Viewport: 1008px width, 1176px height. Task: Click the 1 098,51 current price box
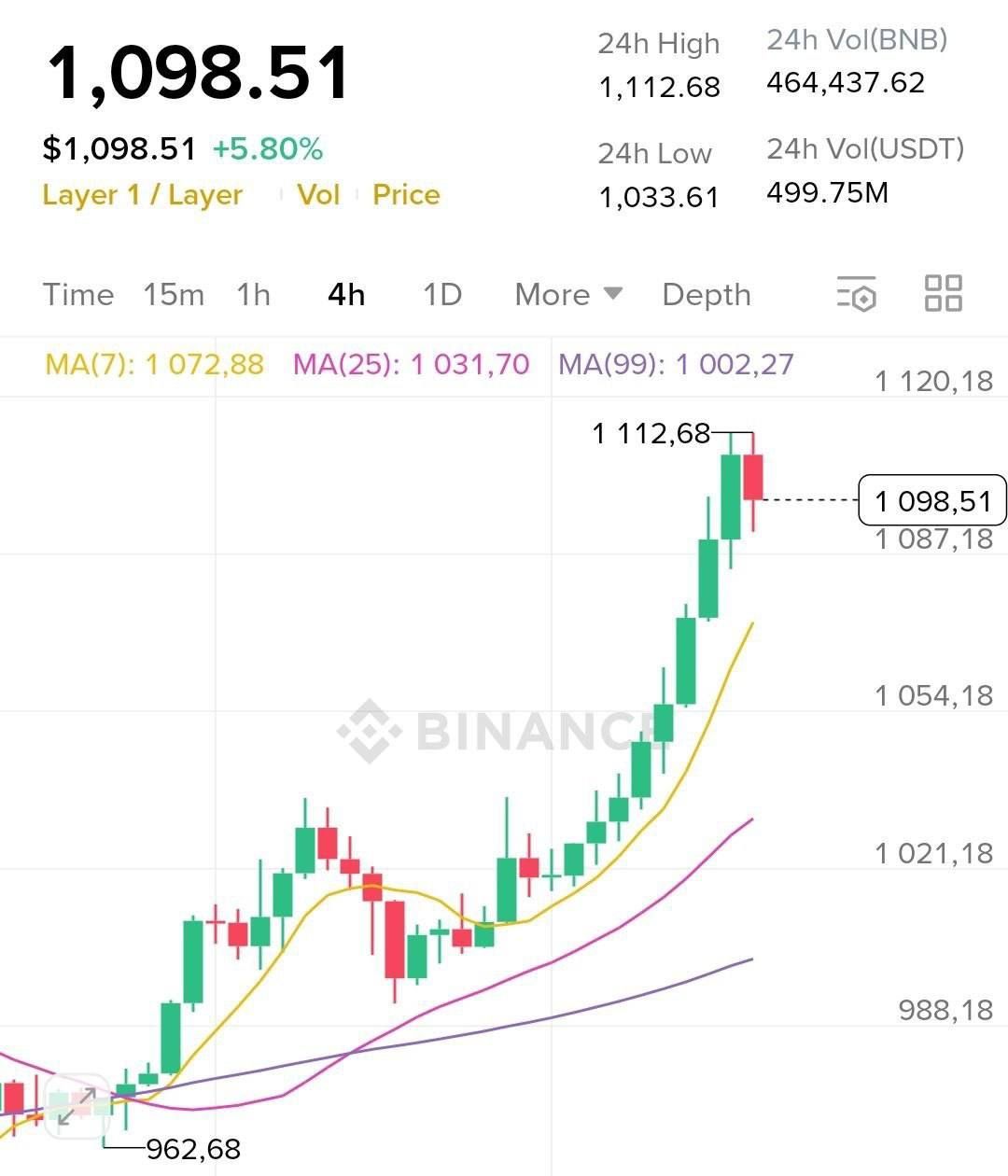tap(931, 501)
